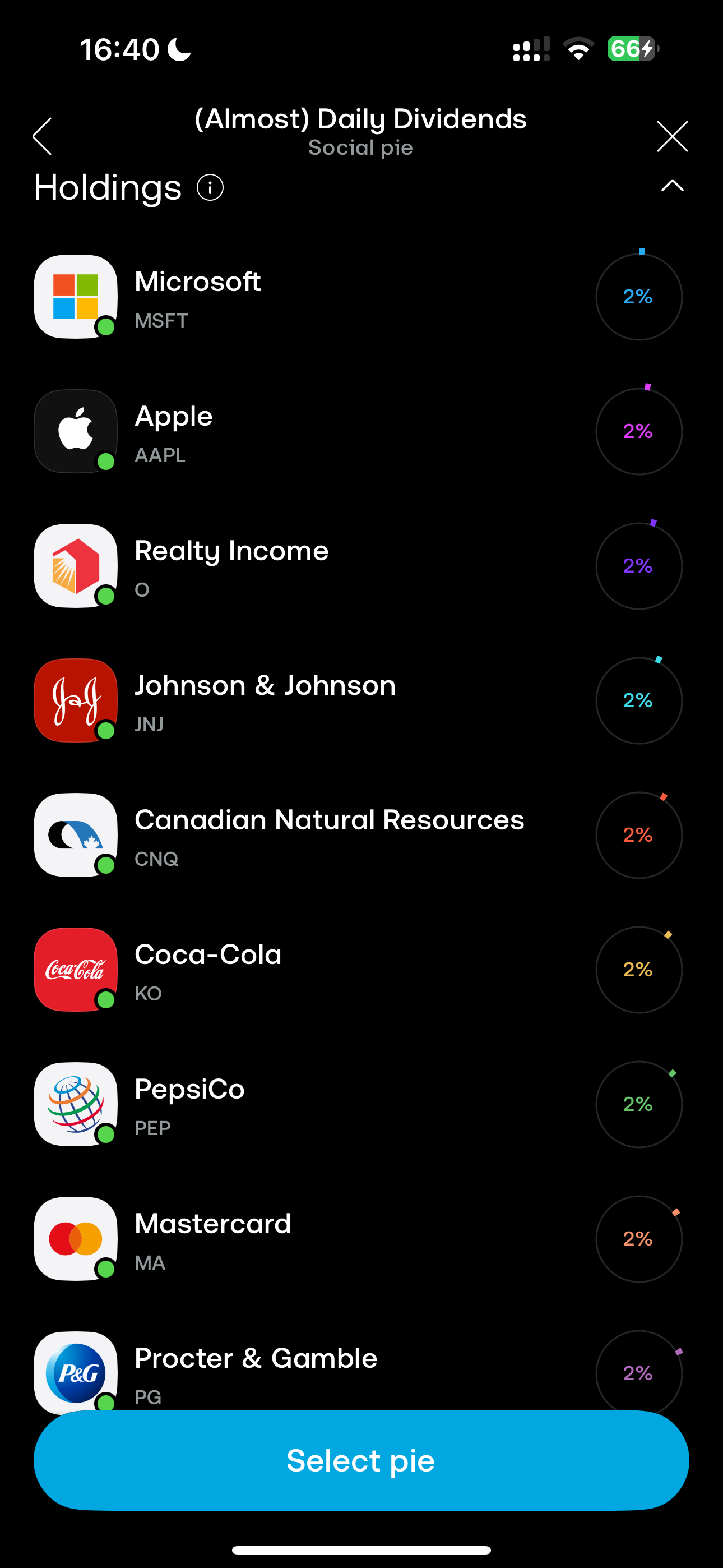The image size is (723, 1568).
Task: Close the social pie screen
Action: click(x=673, y=136)
